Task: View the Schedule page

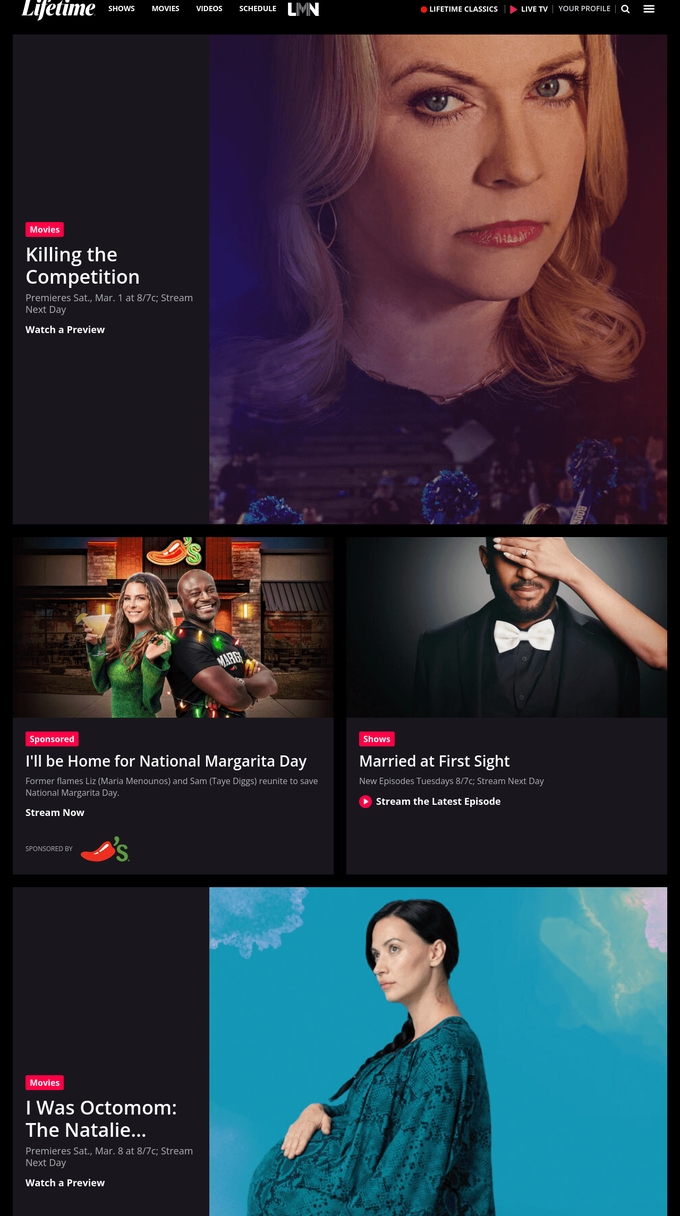Action: (257, 9)
